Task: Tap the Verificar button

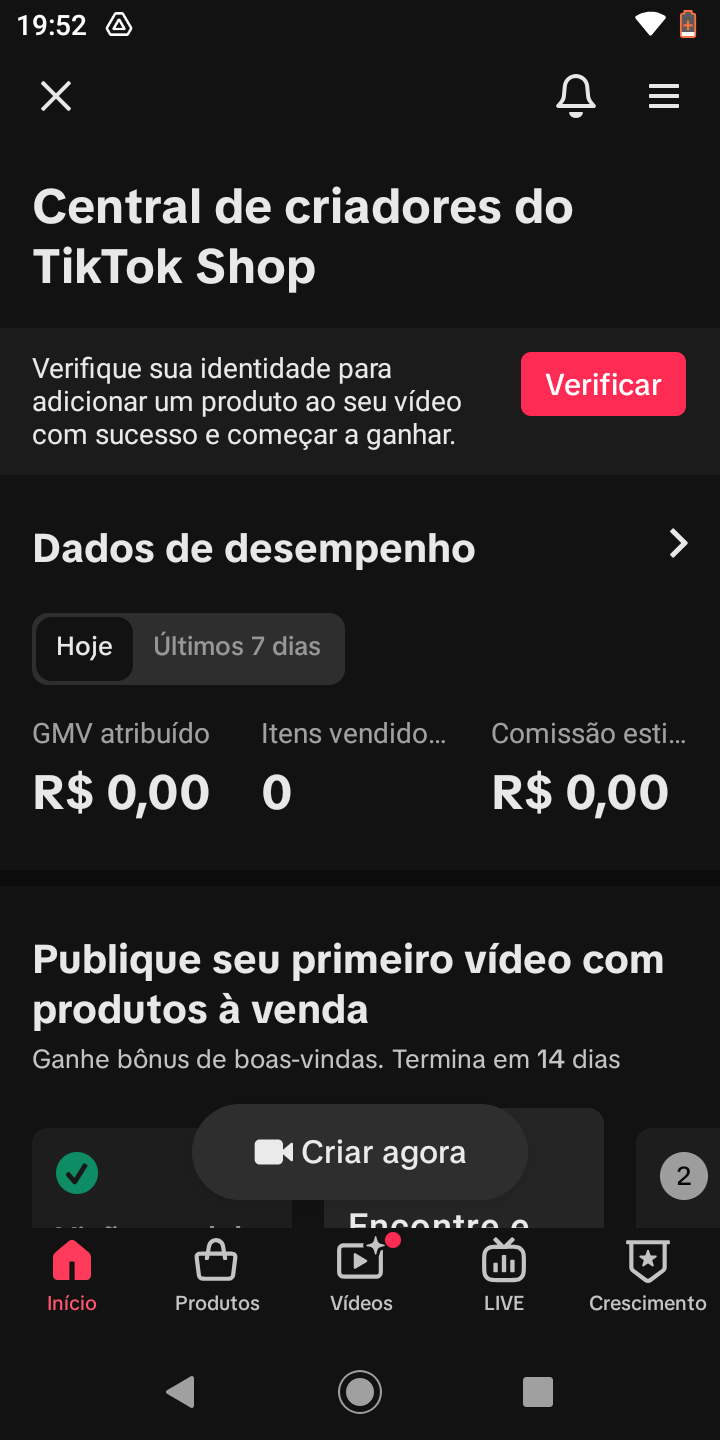Action: pyautogui.click(x=603, y=384)
